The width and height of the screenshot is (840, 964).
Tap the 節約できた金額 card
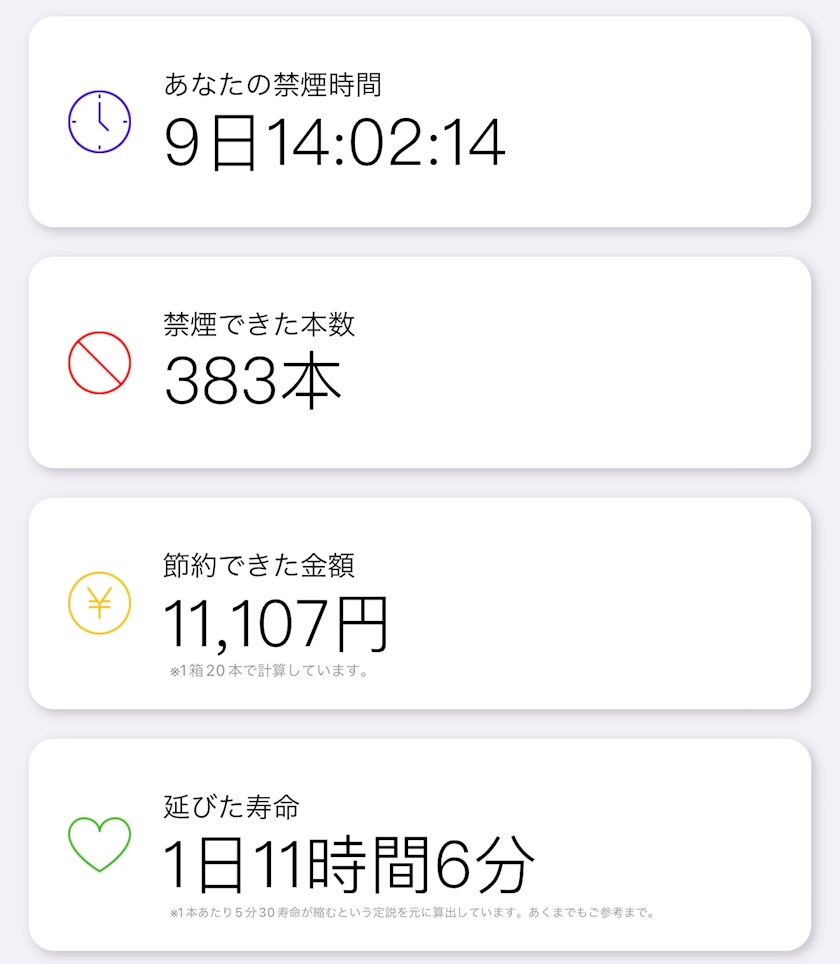pos(420,600)
